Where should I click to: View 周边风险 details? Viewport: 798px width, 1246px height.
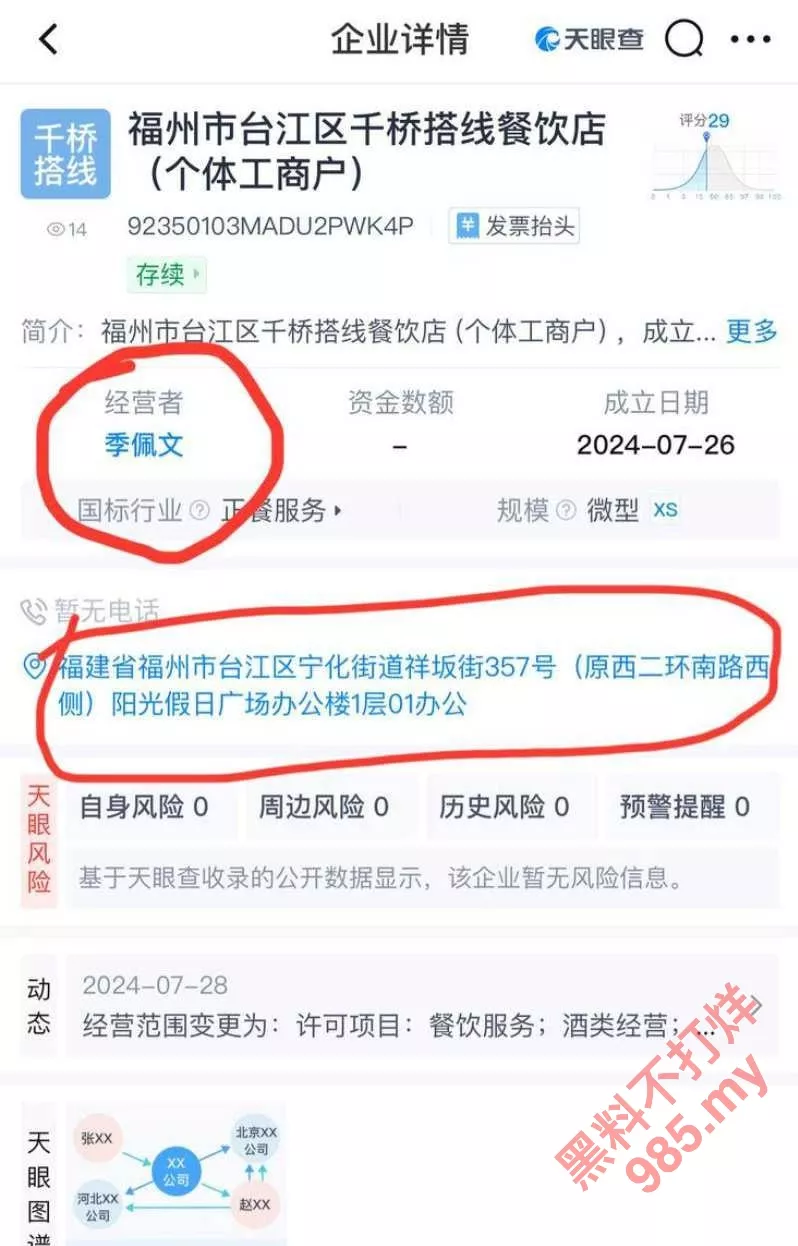click(x=324, y=807)
